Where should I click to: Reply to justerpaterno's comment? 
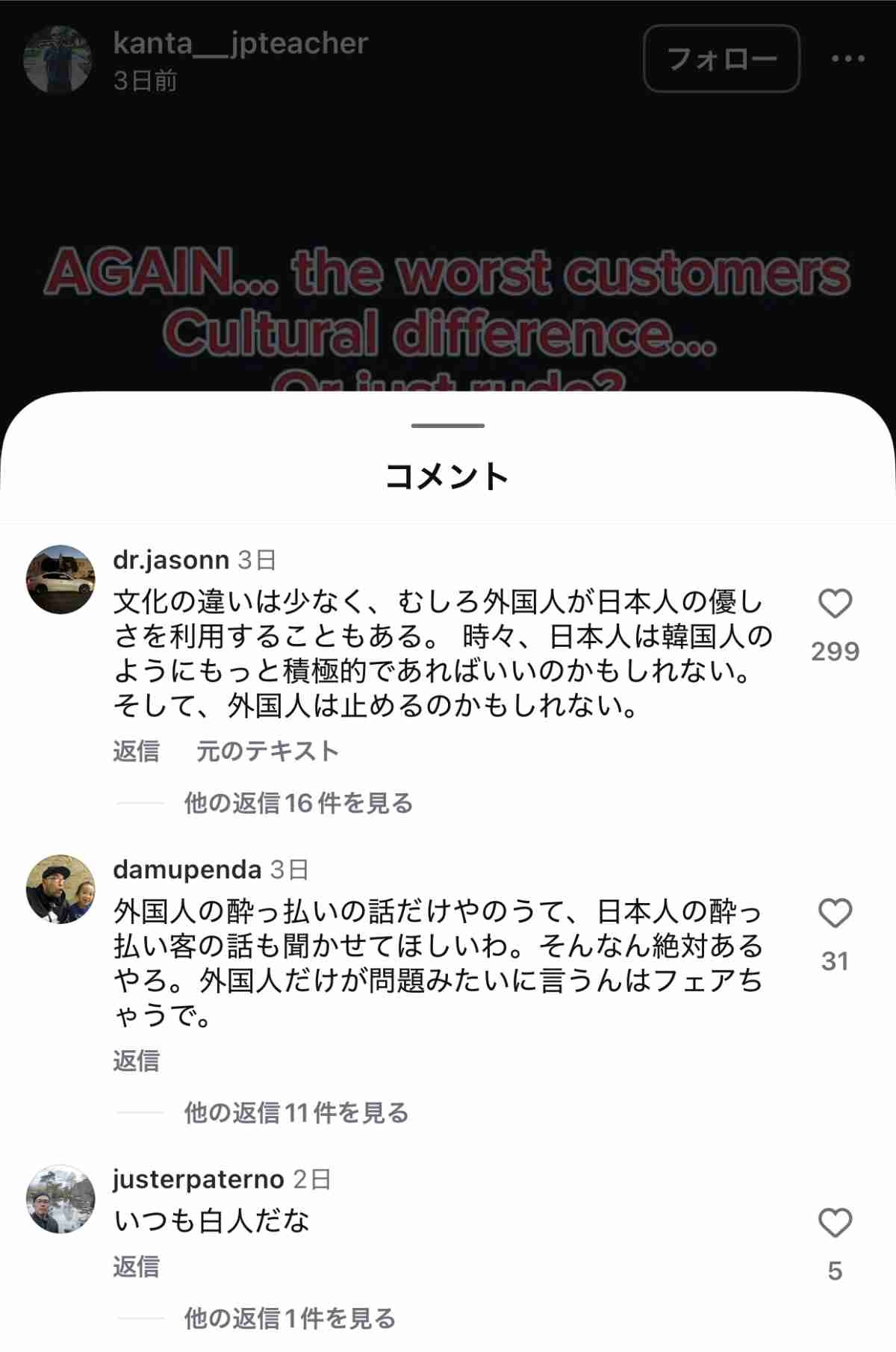tap(136, 1266)
